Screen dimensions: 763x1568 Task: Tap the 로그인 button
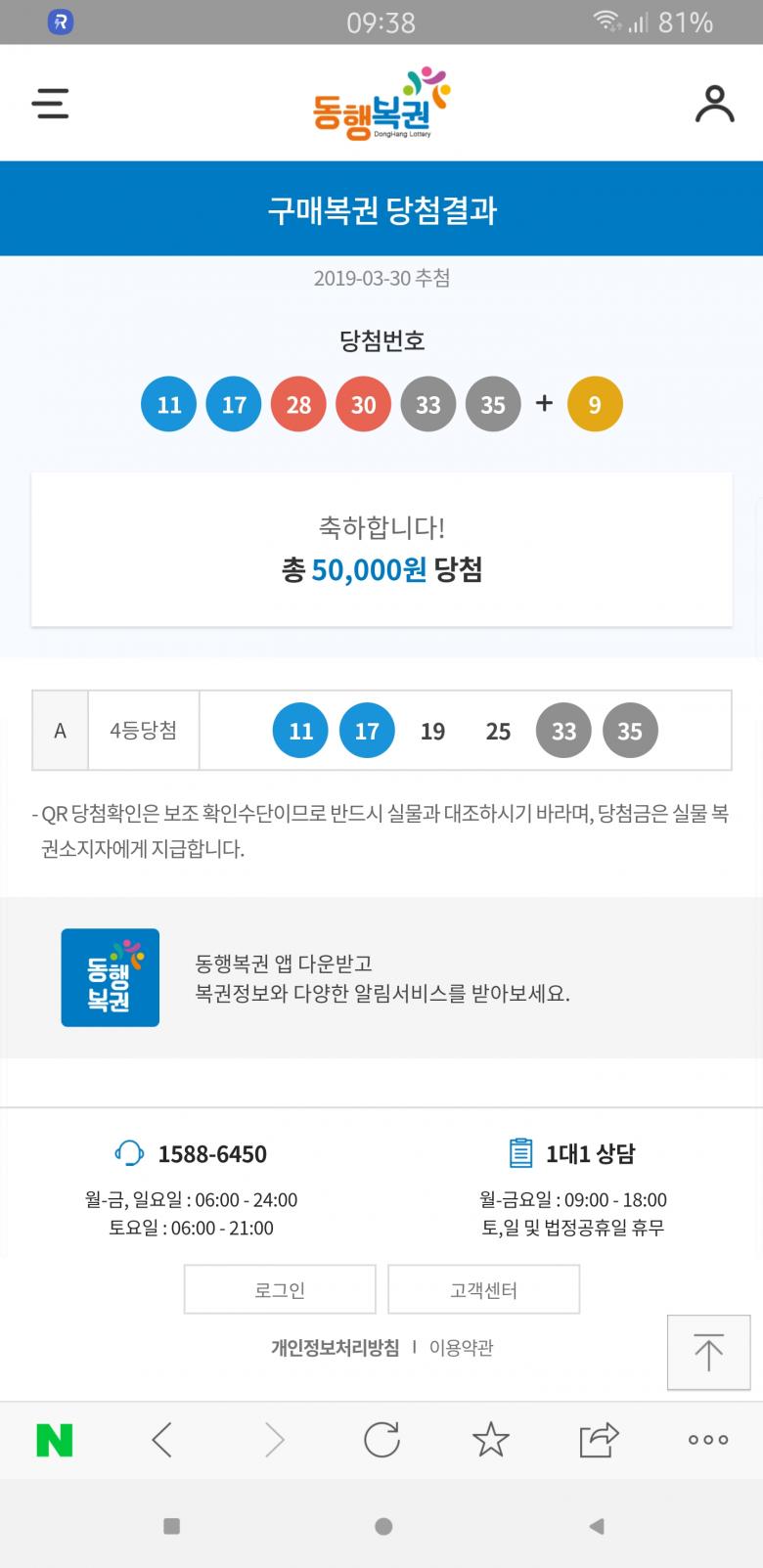pyautogui.click(x=280, y=1289)
